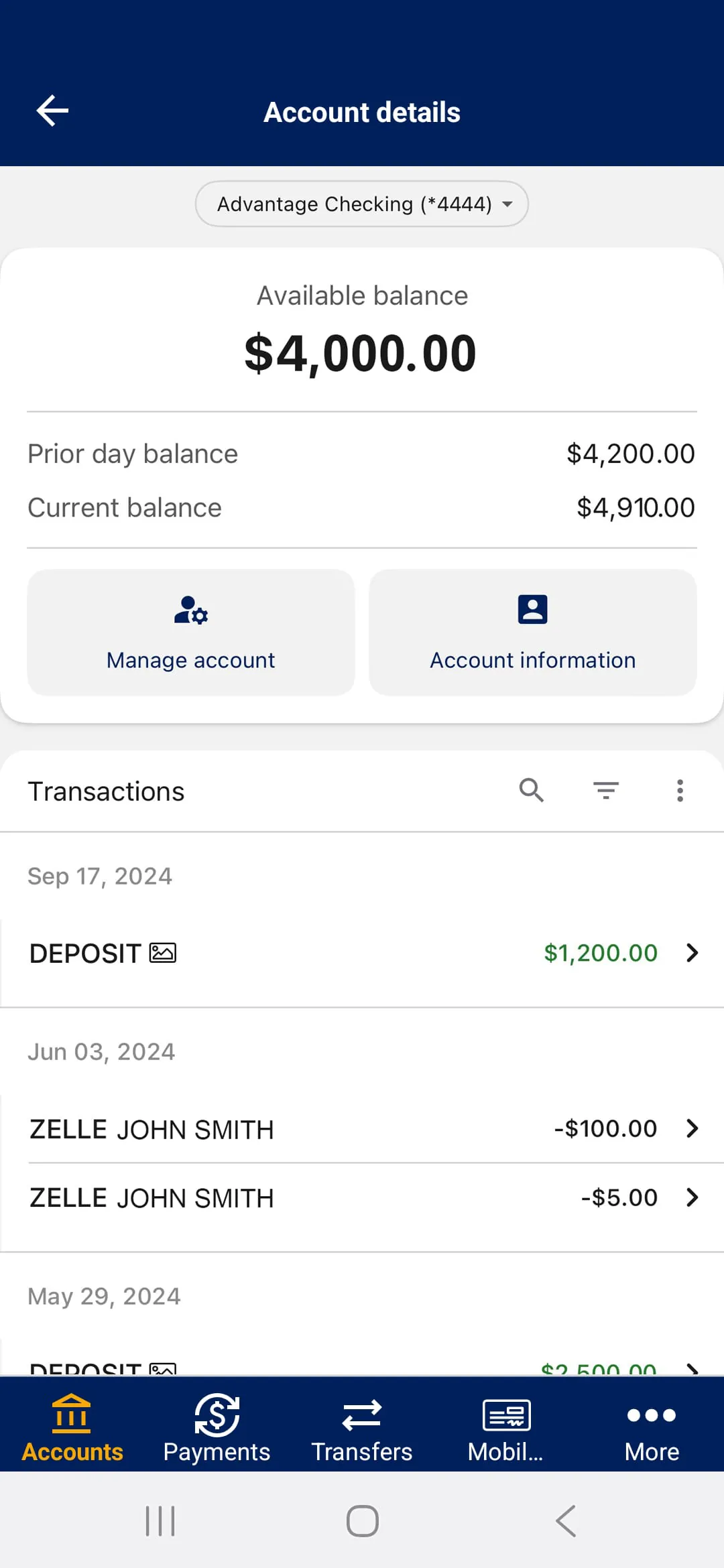Open the transaction search icon
Viewport: 724px width, 1568px height.
pyautogui.click(x=532, y=791)
